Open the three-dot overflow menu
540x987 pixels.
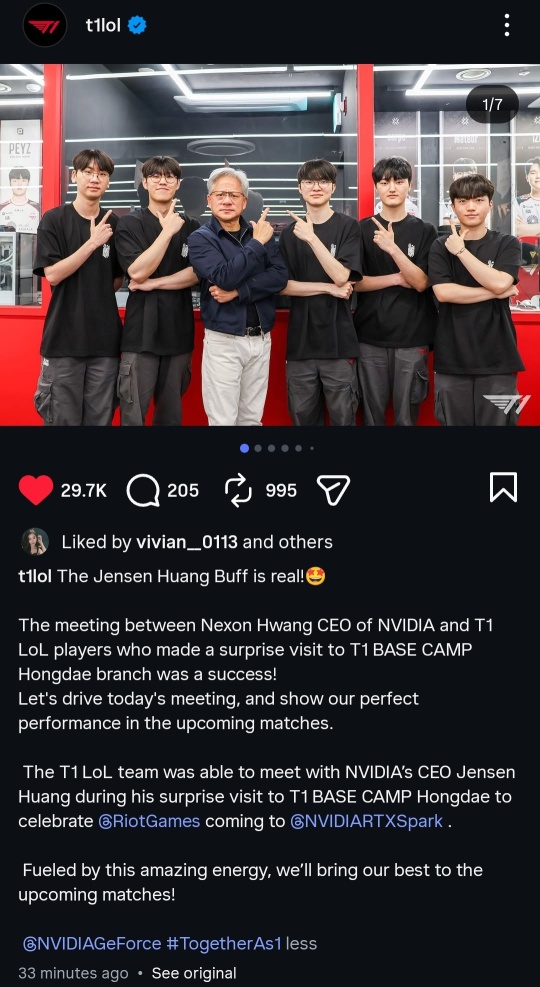[506, 25]
